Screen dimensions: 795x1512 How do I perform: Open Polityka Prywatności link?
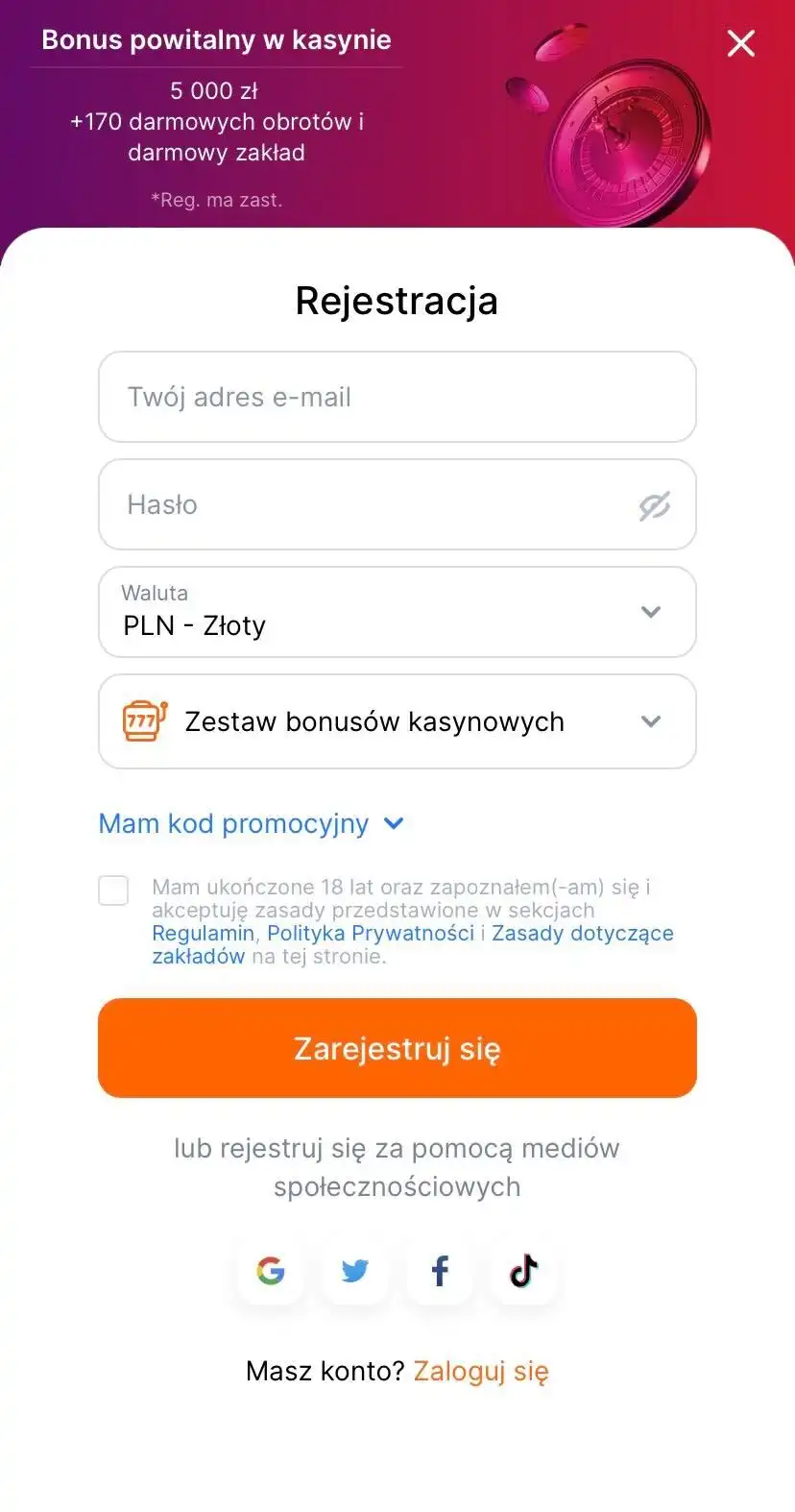pos(371,933)
